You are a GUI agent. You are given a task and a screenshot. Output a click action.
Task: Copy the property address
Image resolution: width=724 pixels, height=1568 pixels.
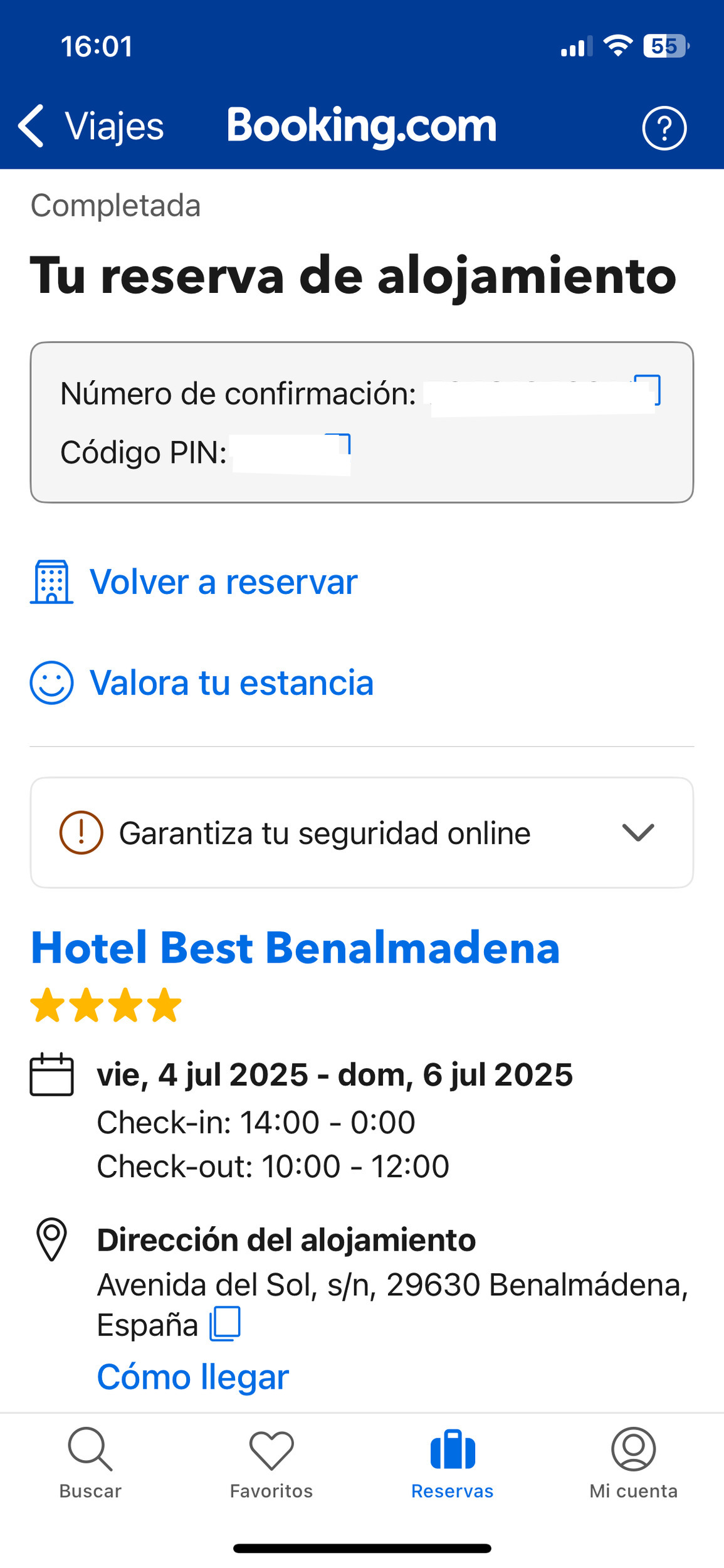pyautogui.click(x=225, y=1323)
